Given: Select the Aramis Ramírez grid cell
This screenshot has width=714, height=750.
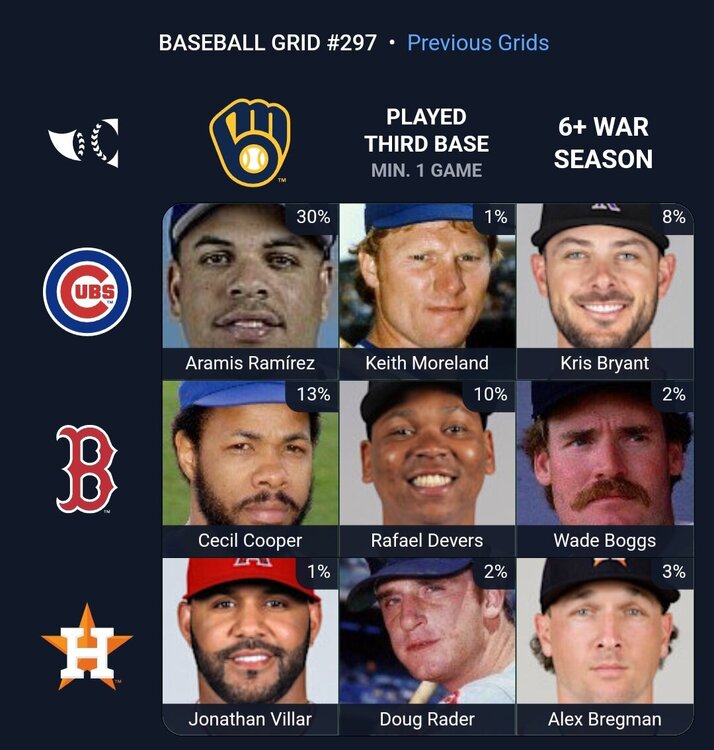Looking at the screenshot, I should 250,291.
